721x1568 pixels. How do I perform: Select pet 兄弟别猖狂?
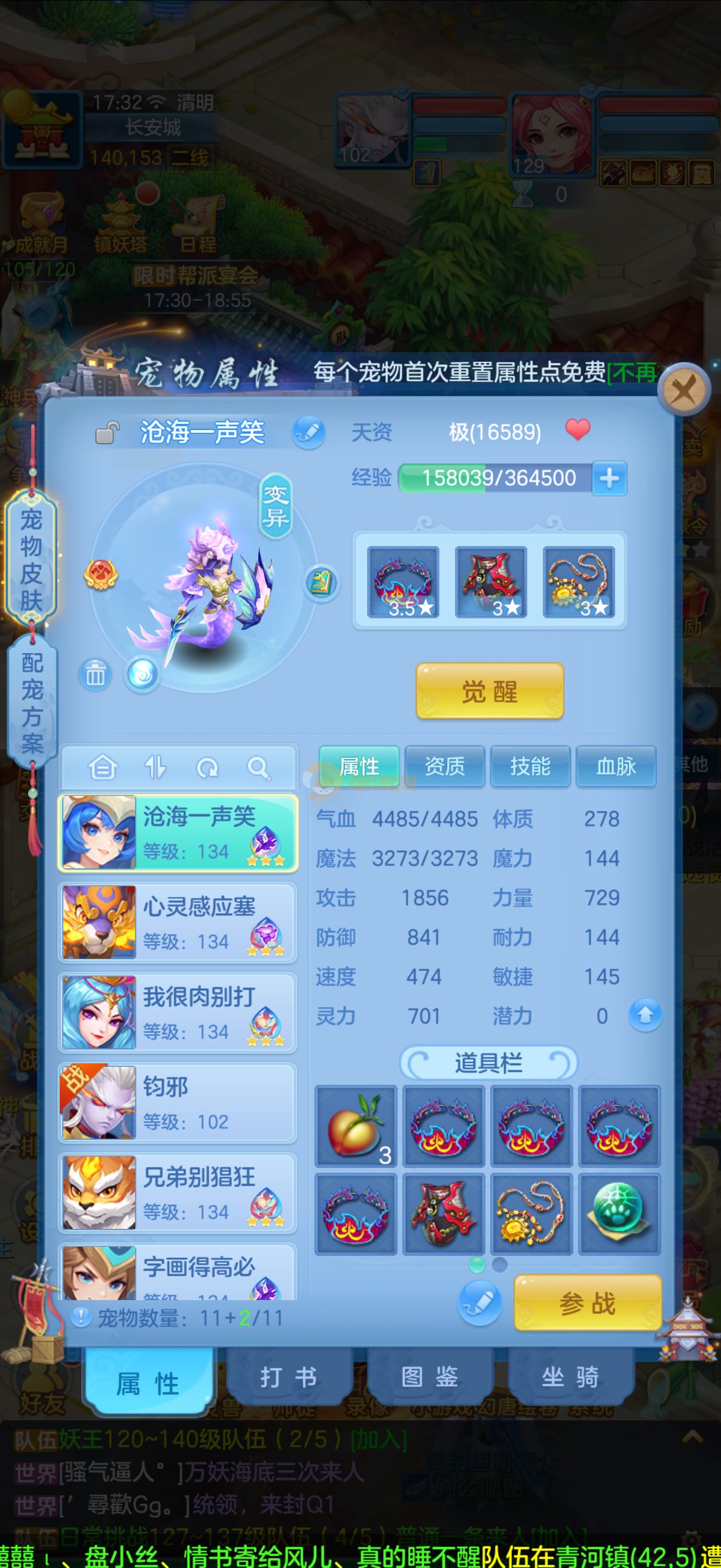coord(178,1192)
